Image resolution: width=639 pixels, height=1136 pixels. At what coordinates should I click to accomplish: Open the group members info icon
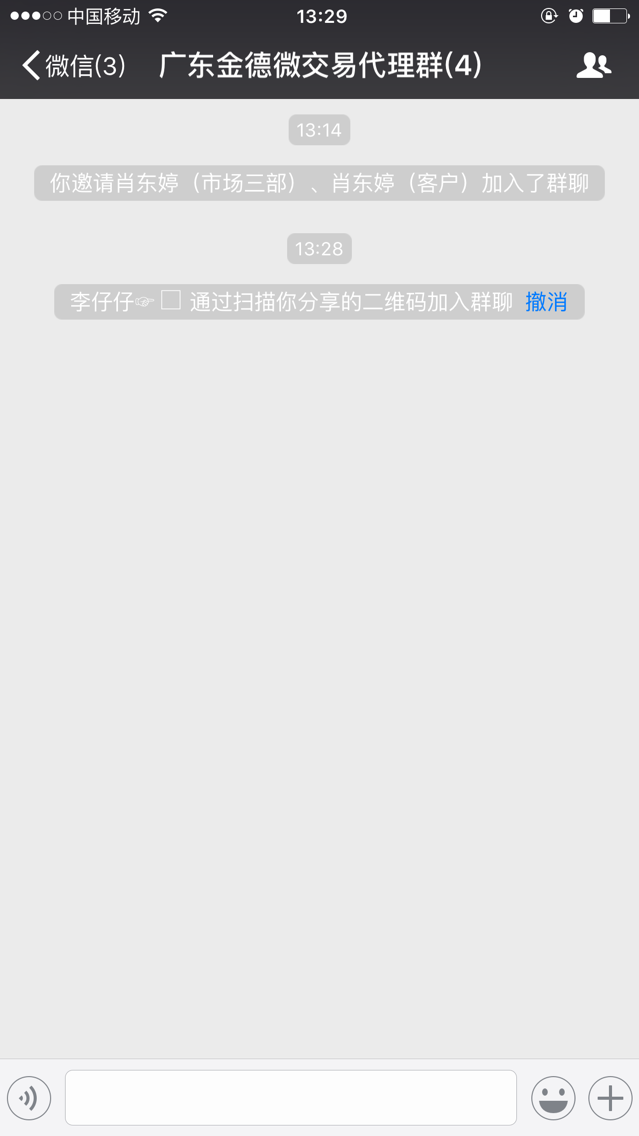(x=593, y=66)
